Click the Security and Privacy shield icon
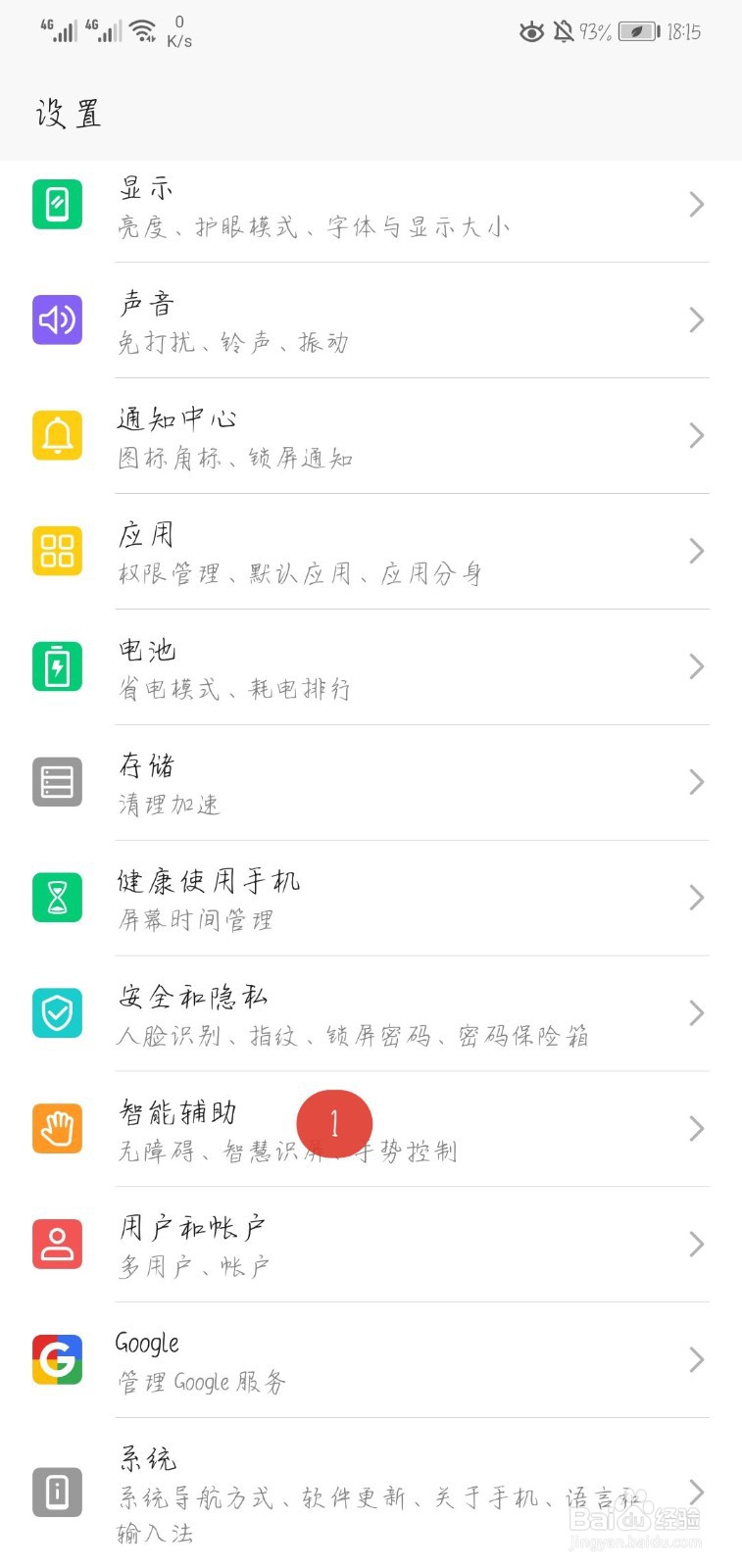Screen dimensions: 742x1568 click(x=57, y=1013)
